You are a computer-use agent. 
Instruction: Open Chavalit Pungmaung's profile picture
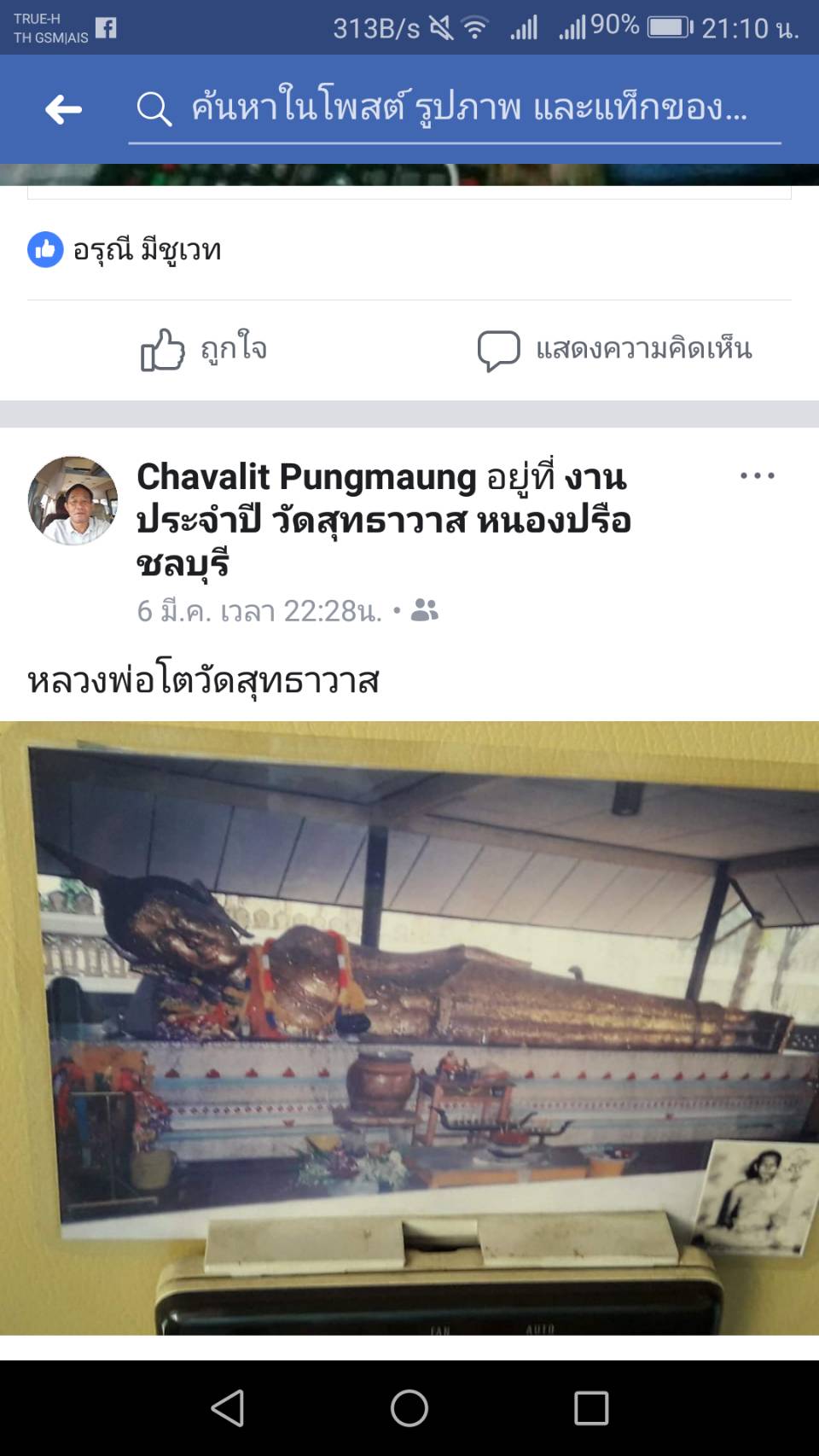[73, 500]
